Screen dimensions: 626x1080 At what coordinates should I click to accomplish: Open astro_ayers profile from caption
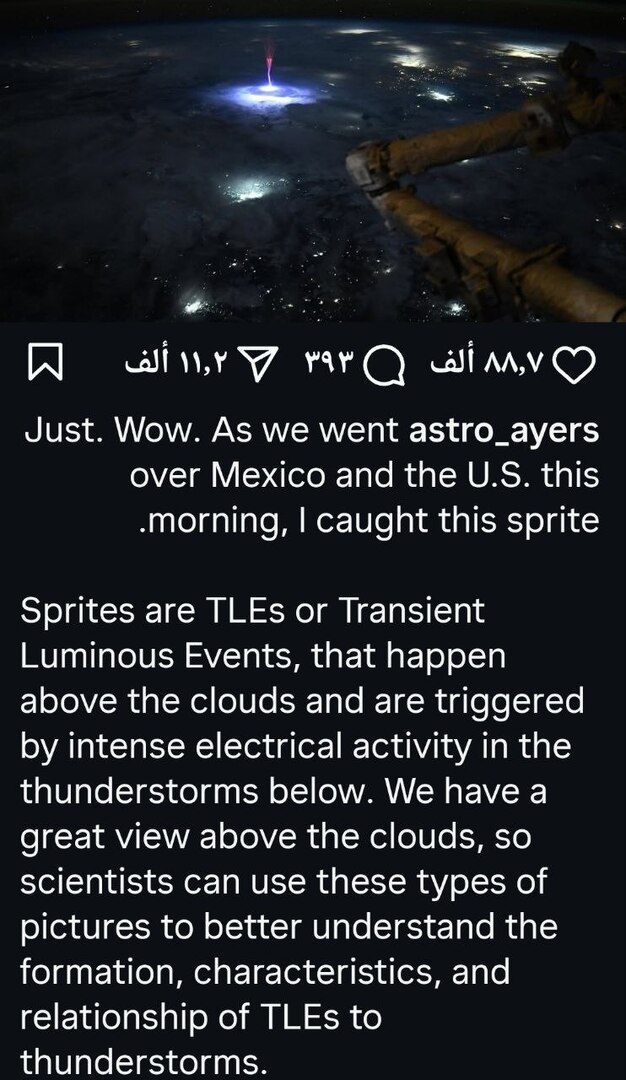tap(504, 432)
